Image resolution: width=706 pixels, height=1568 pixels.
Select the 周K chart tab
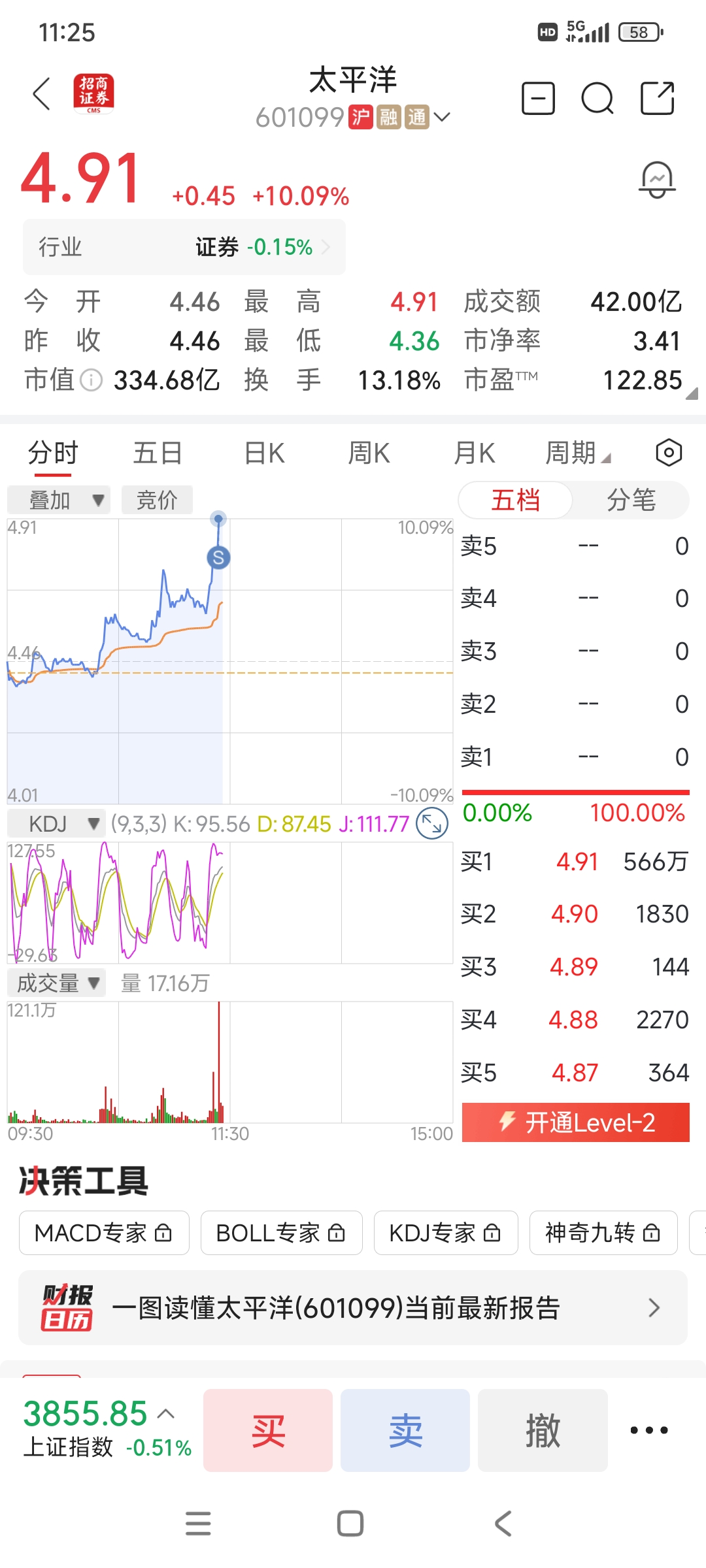tap(369, 453)
